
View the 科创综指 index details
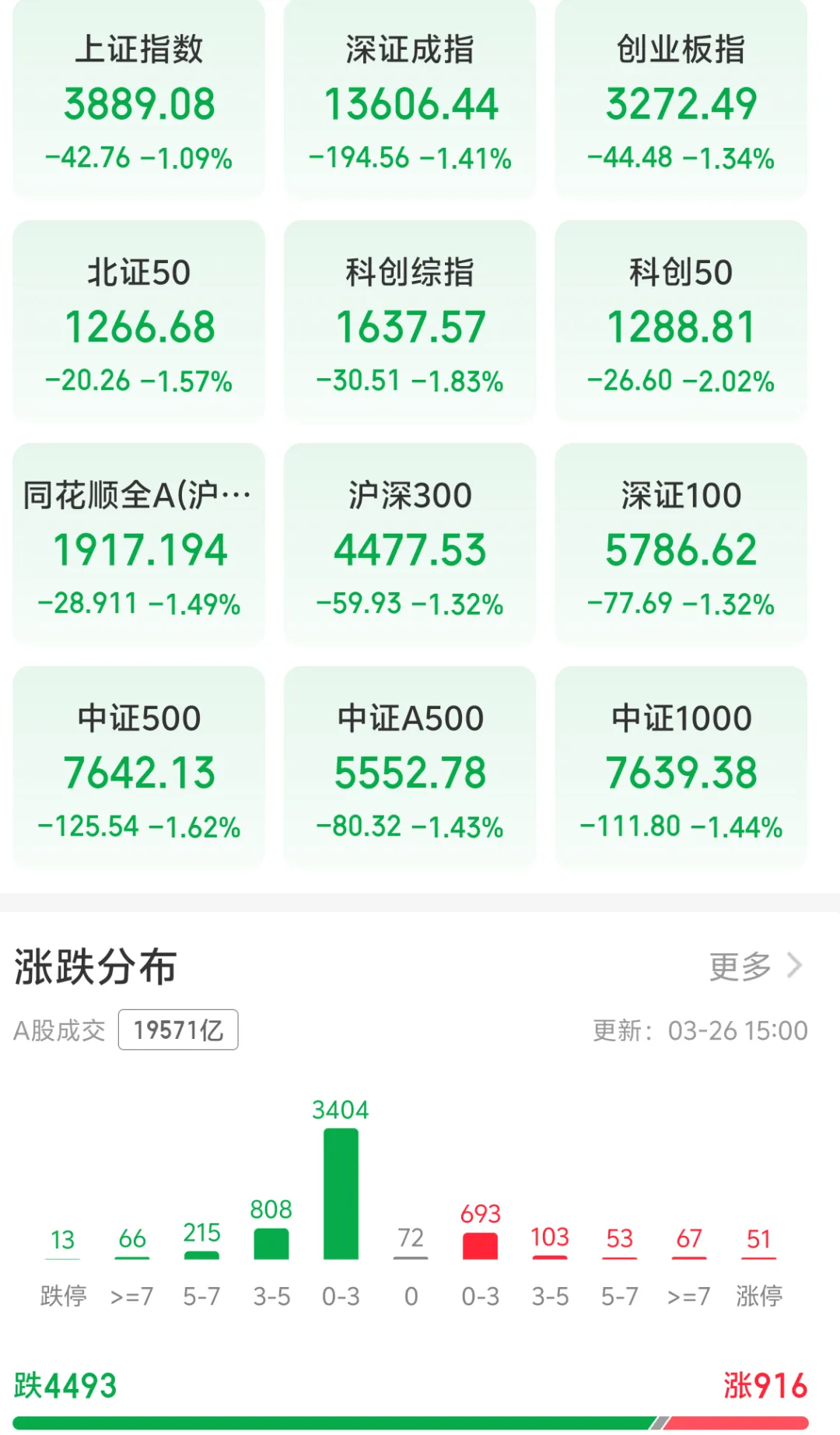coord(410,324)
